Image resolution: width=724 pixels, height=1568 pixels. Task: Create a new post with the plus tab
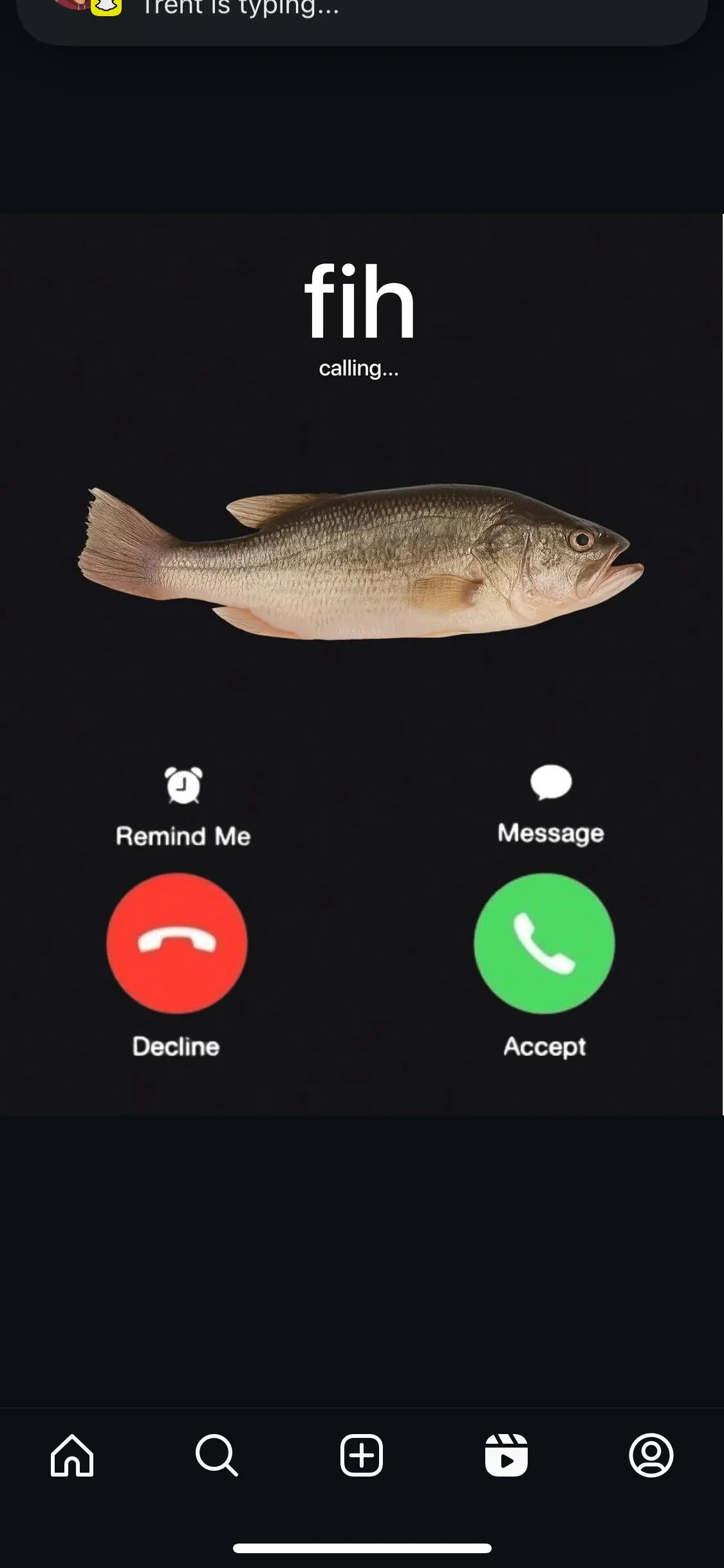click(362, 1455)
